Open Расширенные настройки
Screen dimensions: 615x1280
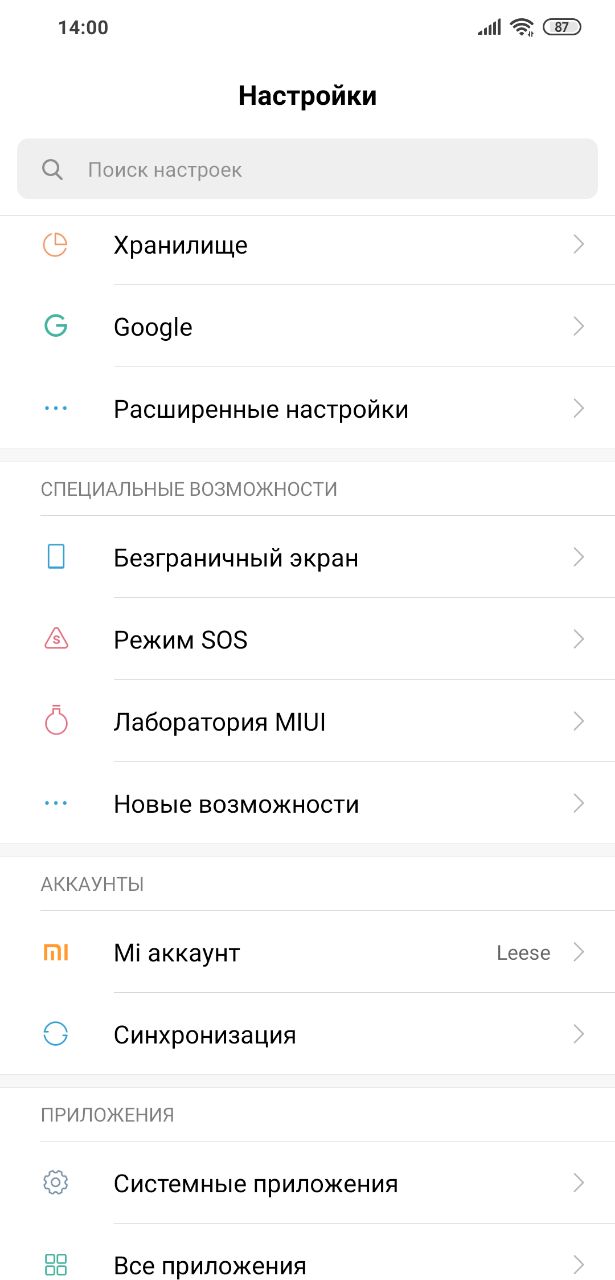coord(307,409)
